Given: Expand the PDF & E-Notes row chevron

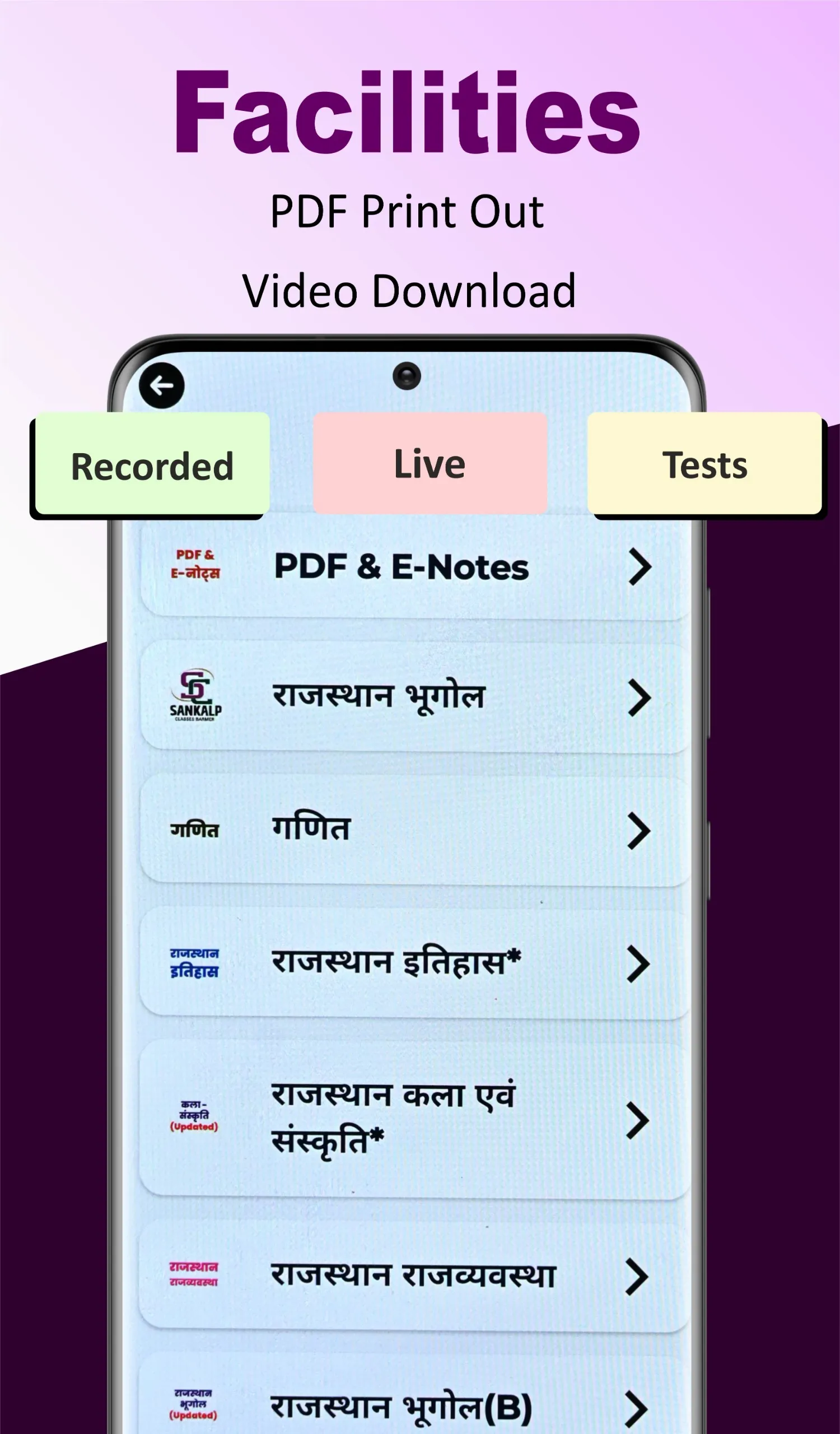Looking at the screenshot, I should [x=640, y=566].
